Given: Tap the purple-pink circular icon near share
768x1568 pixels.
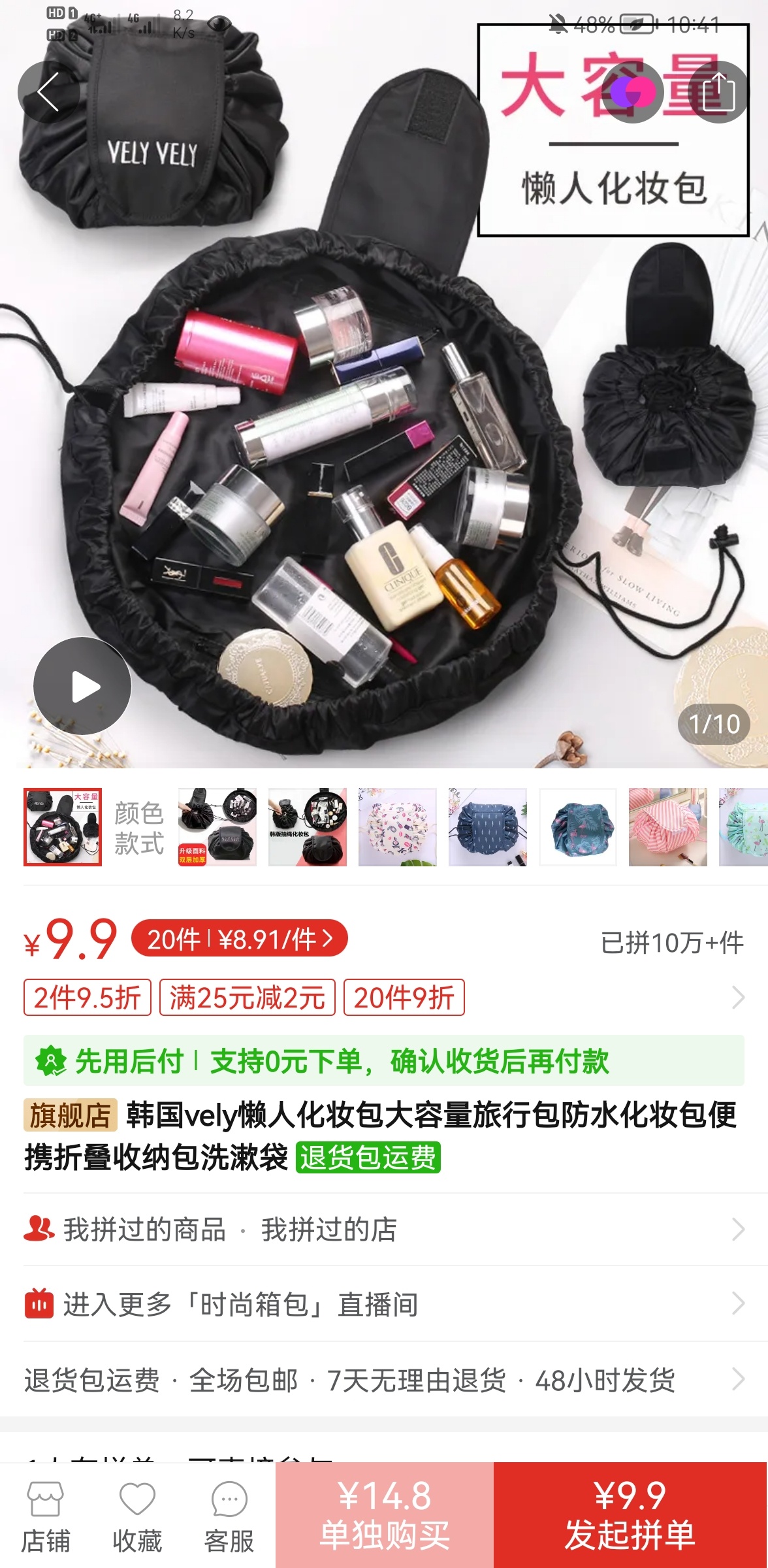Looking at the screenshot, I should pos(632,92).
